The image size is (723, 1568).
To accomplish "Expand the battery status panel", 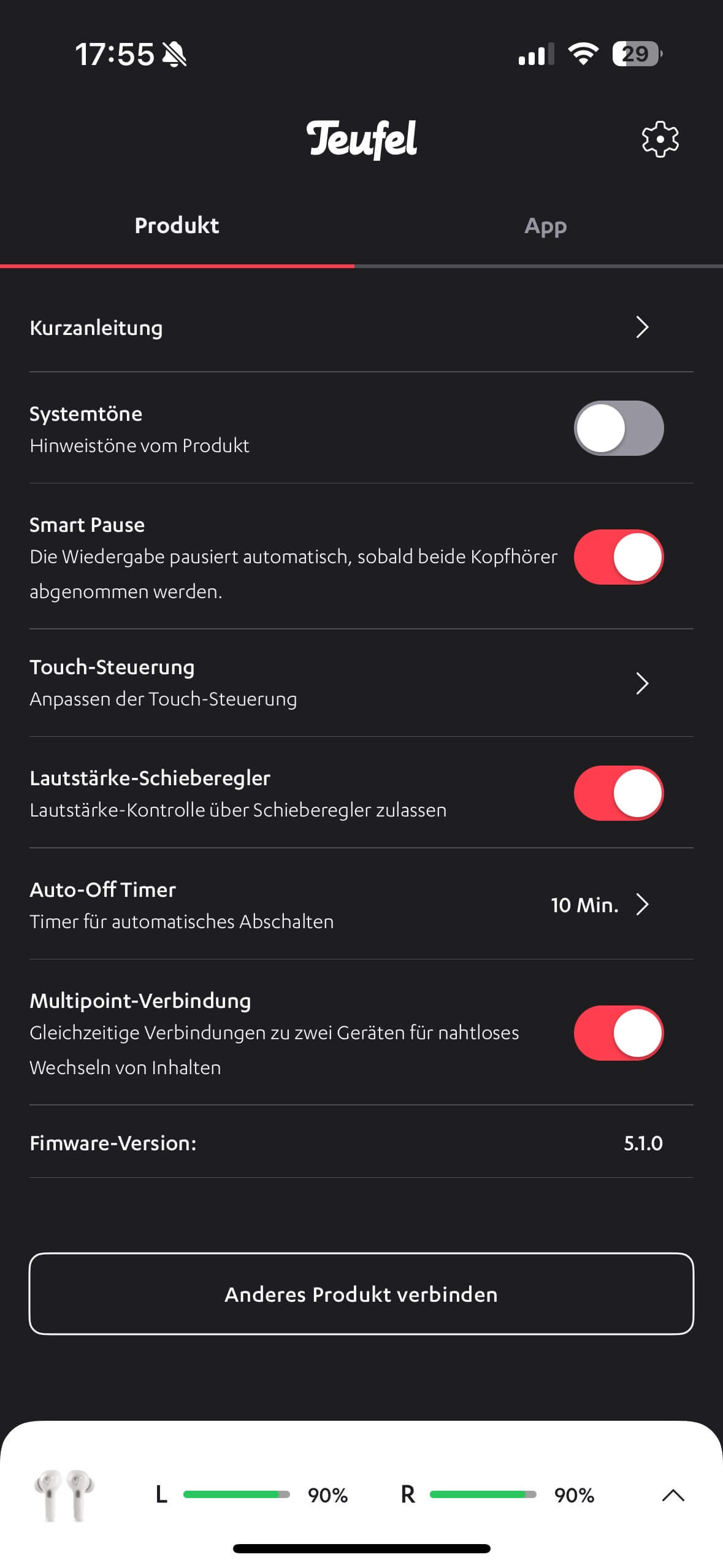I will [x=673, y=1495].
